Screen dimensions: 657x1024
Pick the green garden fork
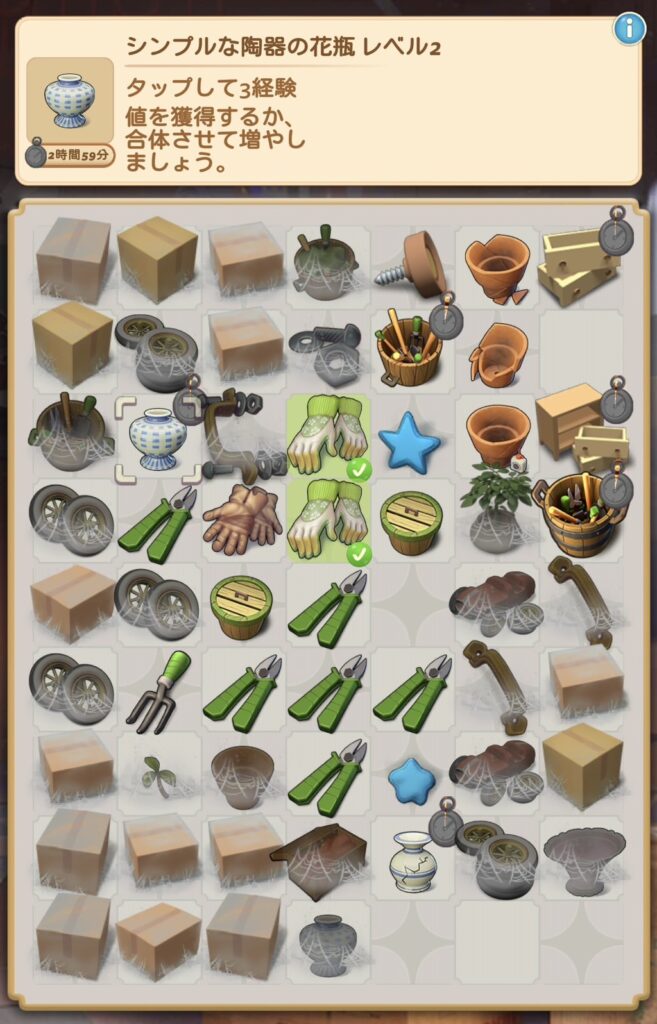click(156, 691)
